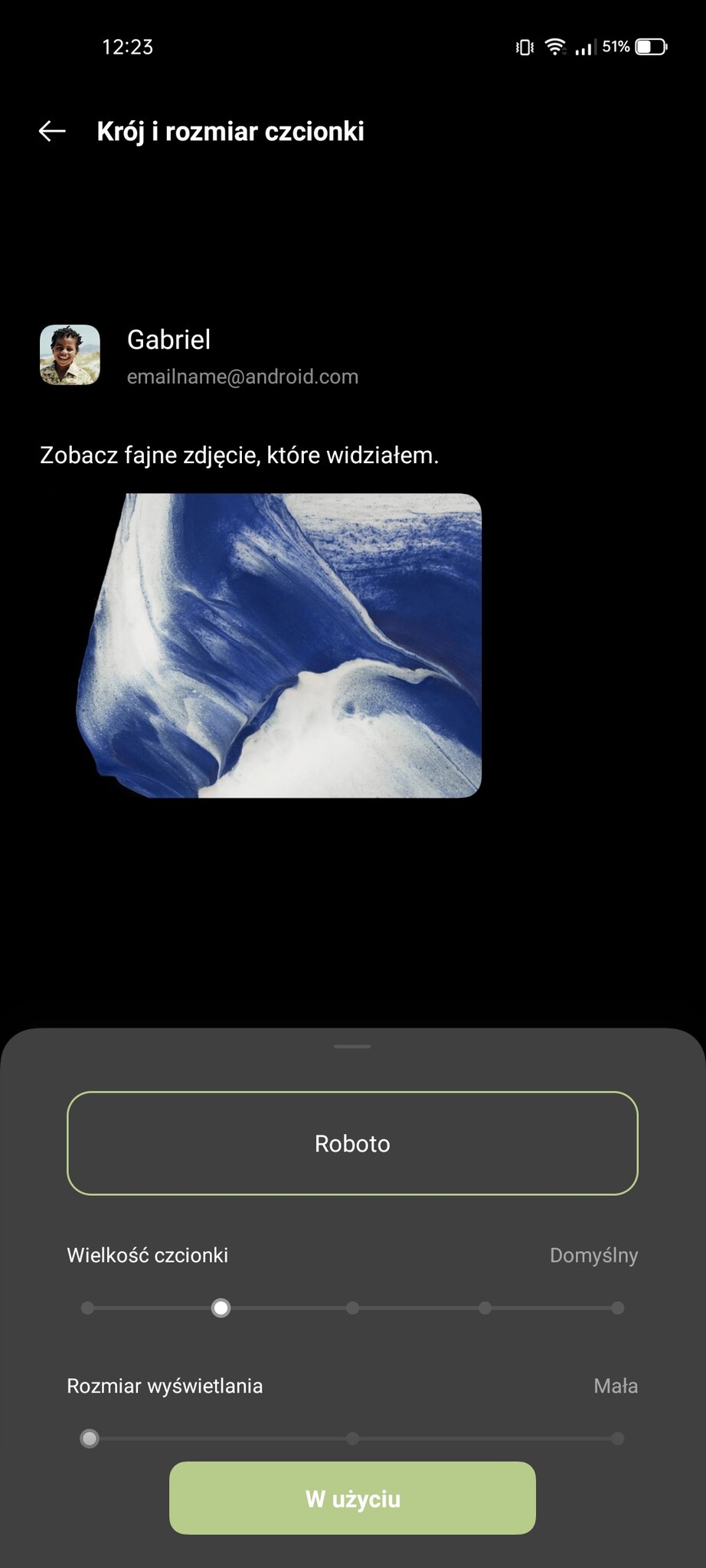The image size is (706, 1568).
Task: Select the Roboto font option
Action: point(352,1143)
